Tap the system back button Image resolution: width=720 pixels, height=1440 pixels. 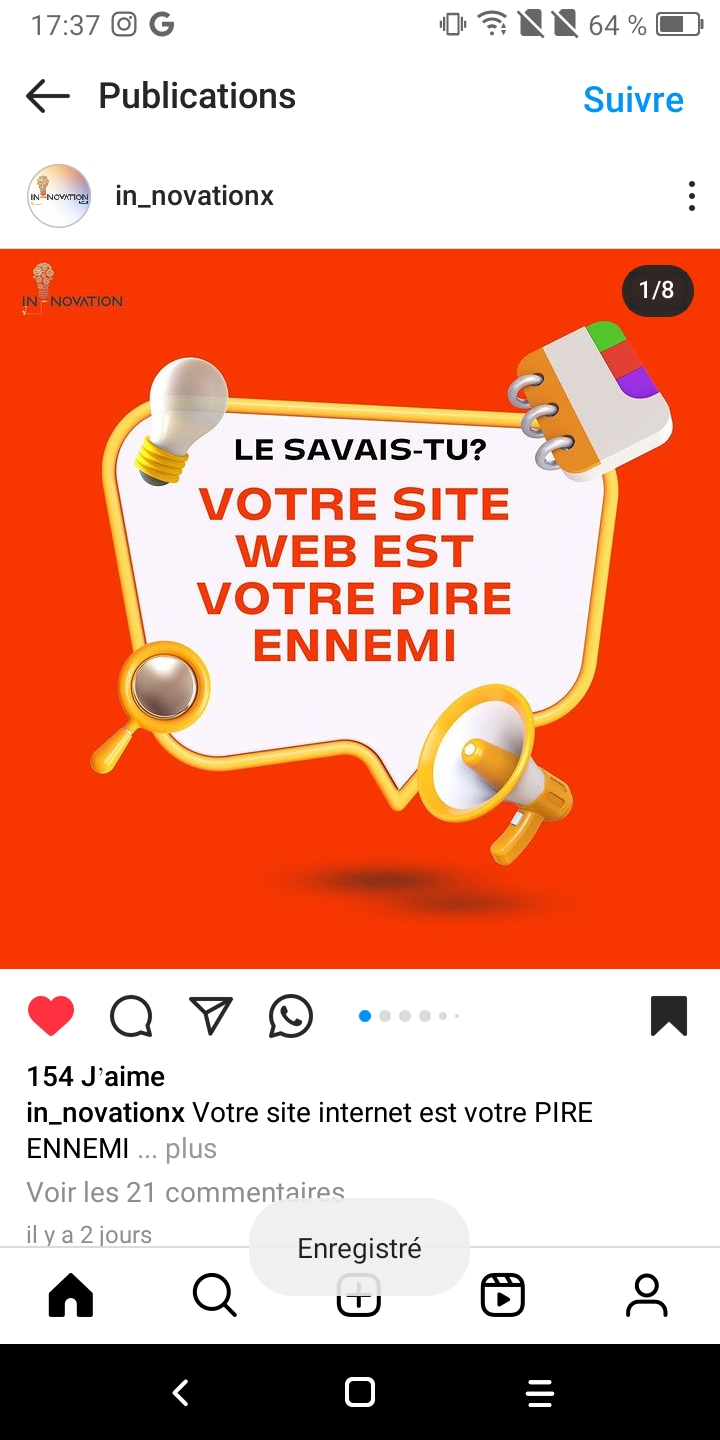coord(180,1392)
